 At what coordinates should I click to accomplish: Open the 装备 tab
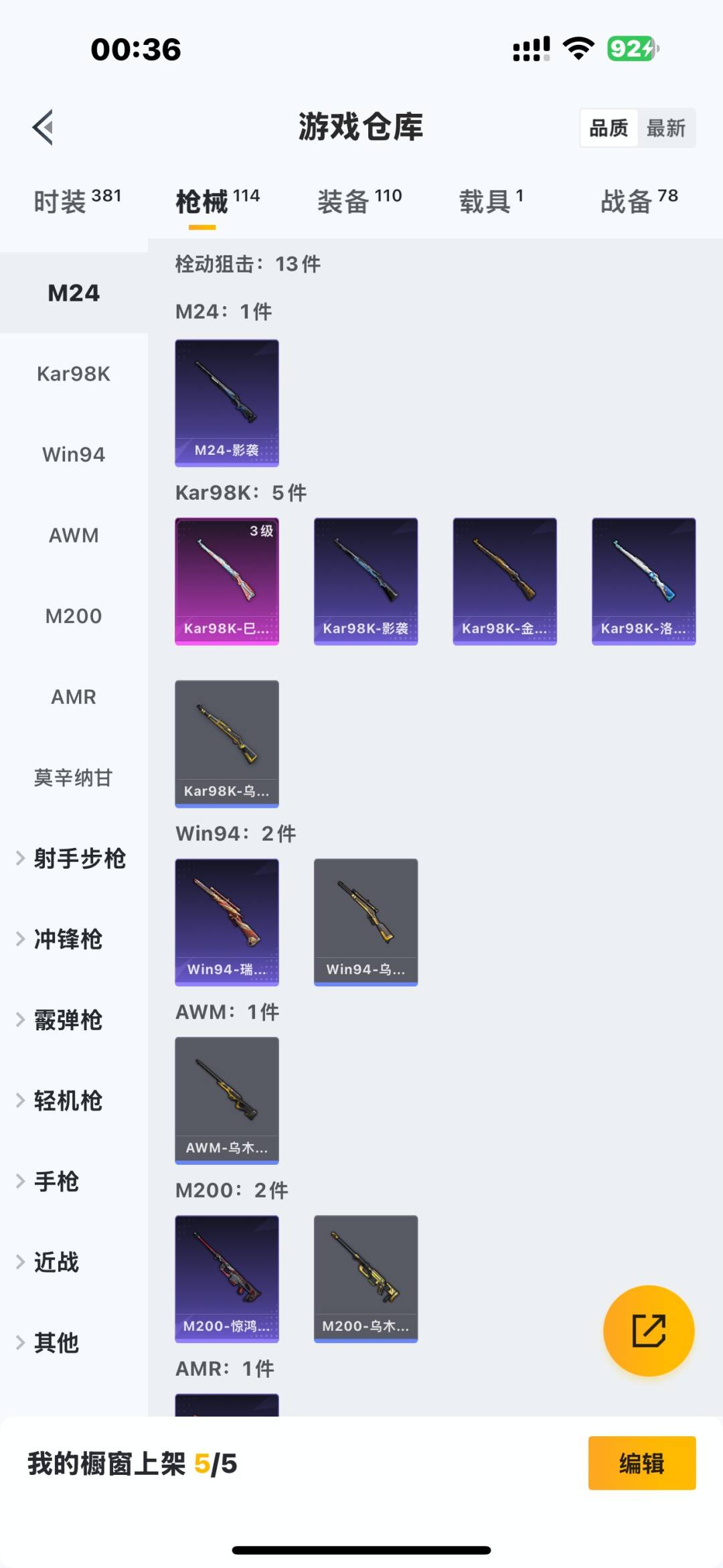[x=359, y=201]
